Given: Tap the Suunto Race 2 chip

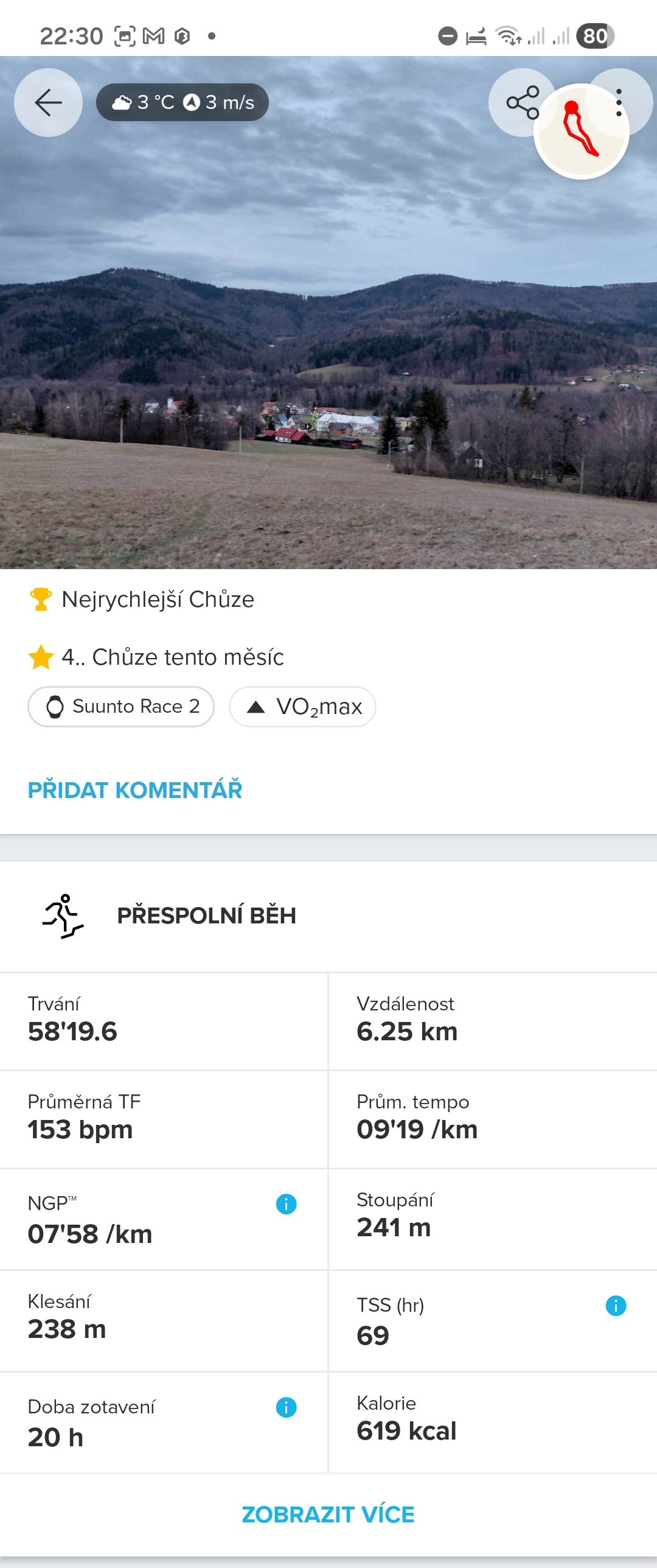Looking at the screenshot, I should (x=121, y=707).
